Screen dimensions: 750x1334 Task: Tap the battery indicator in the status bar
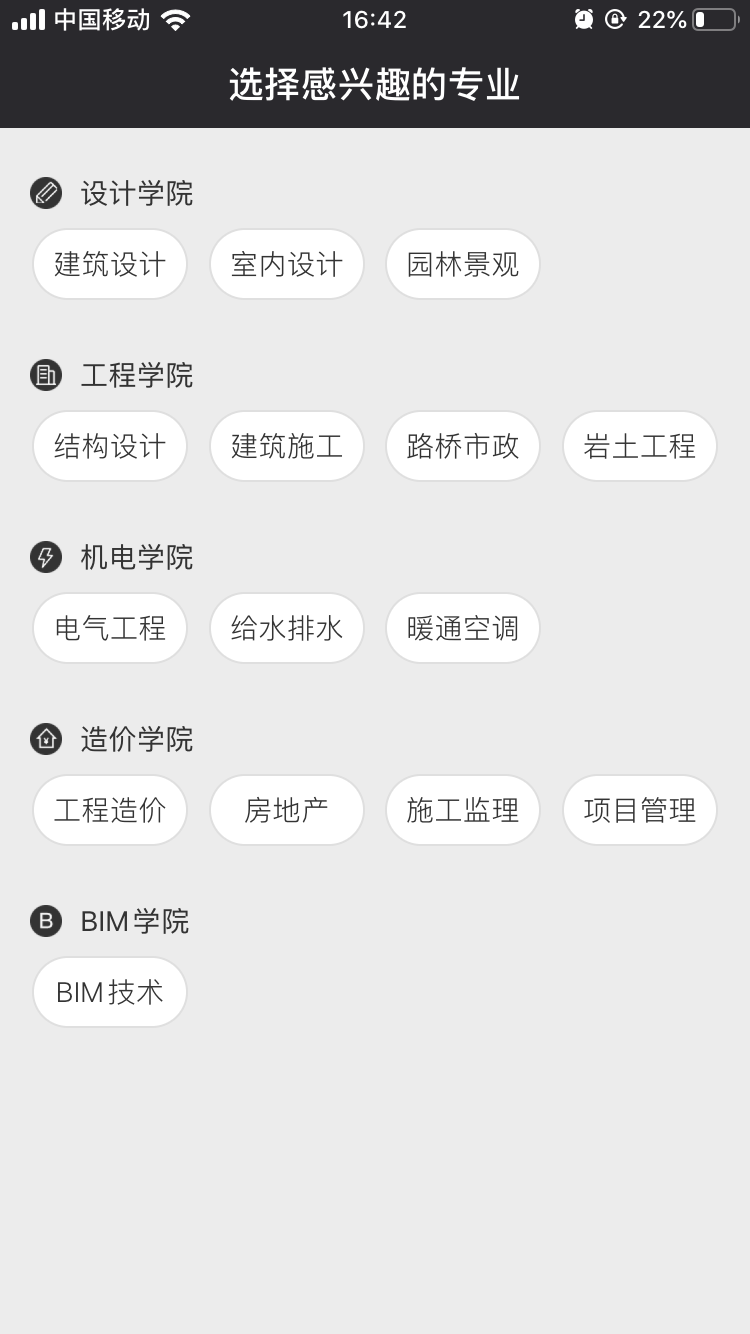tap(712, 18)
